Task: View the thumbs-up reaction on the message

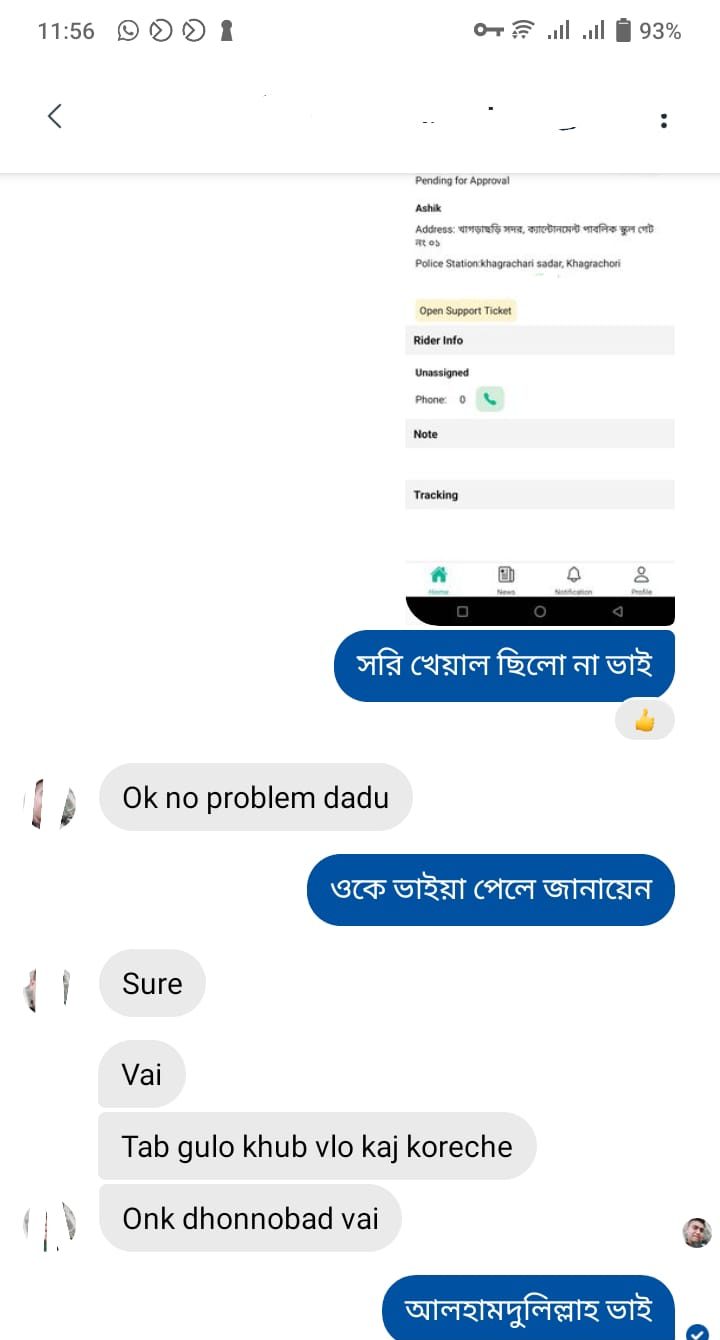Action: (645, 719)
